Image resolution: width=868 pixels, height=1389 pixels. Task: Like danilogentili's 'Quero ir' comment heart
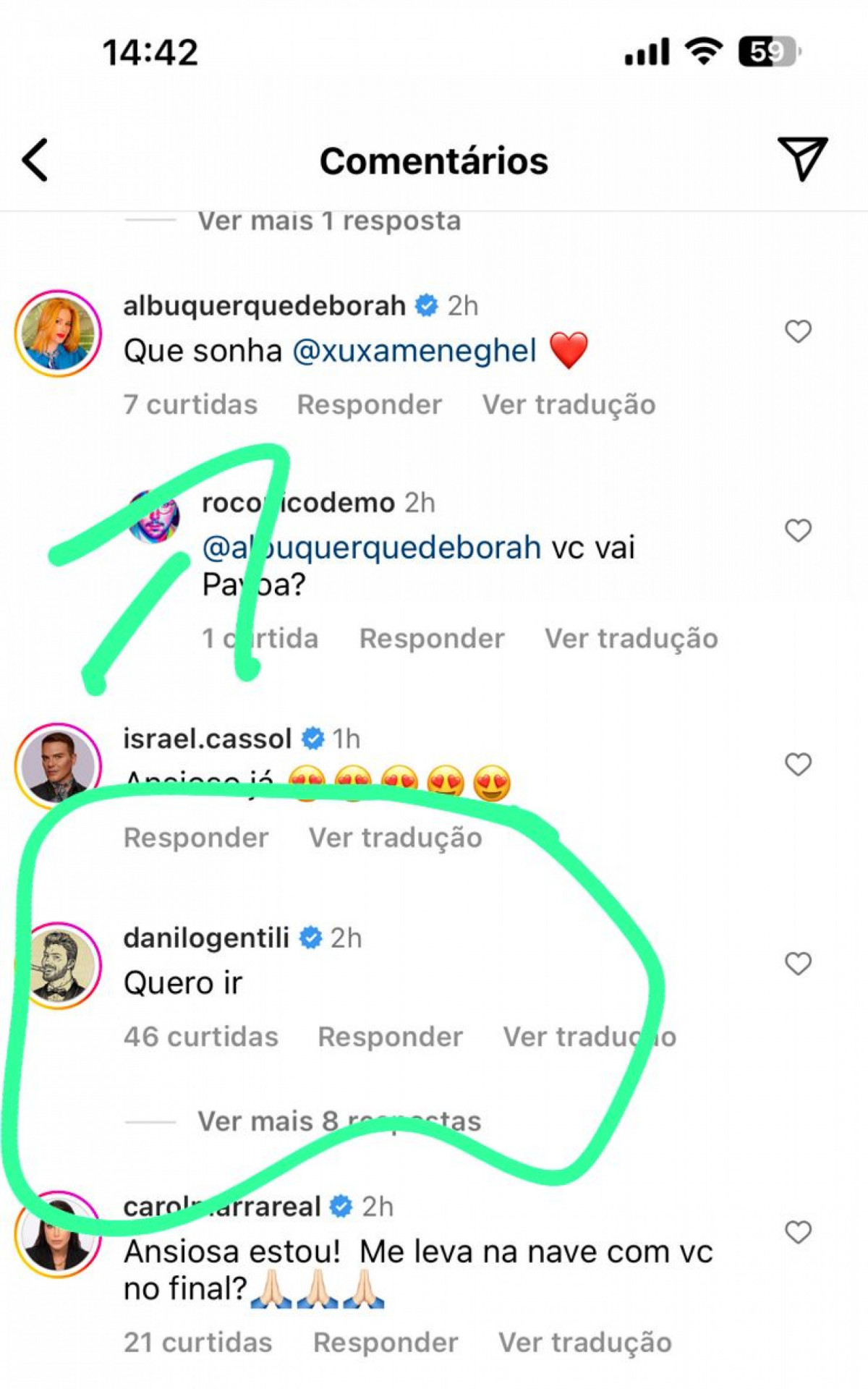click(799, 962)
